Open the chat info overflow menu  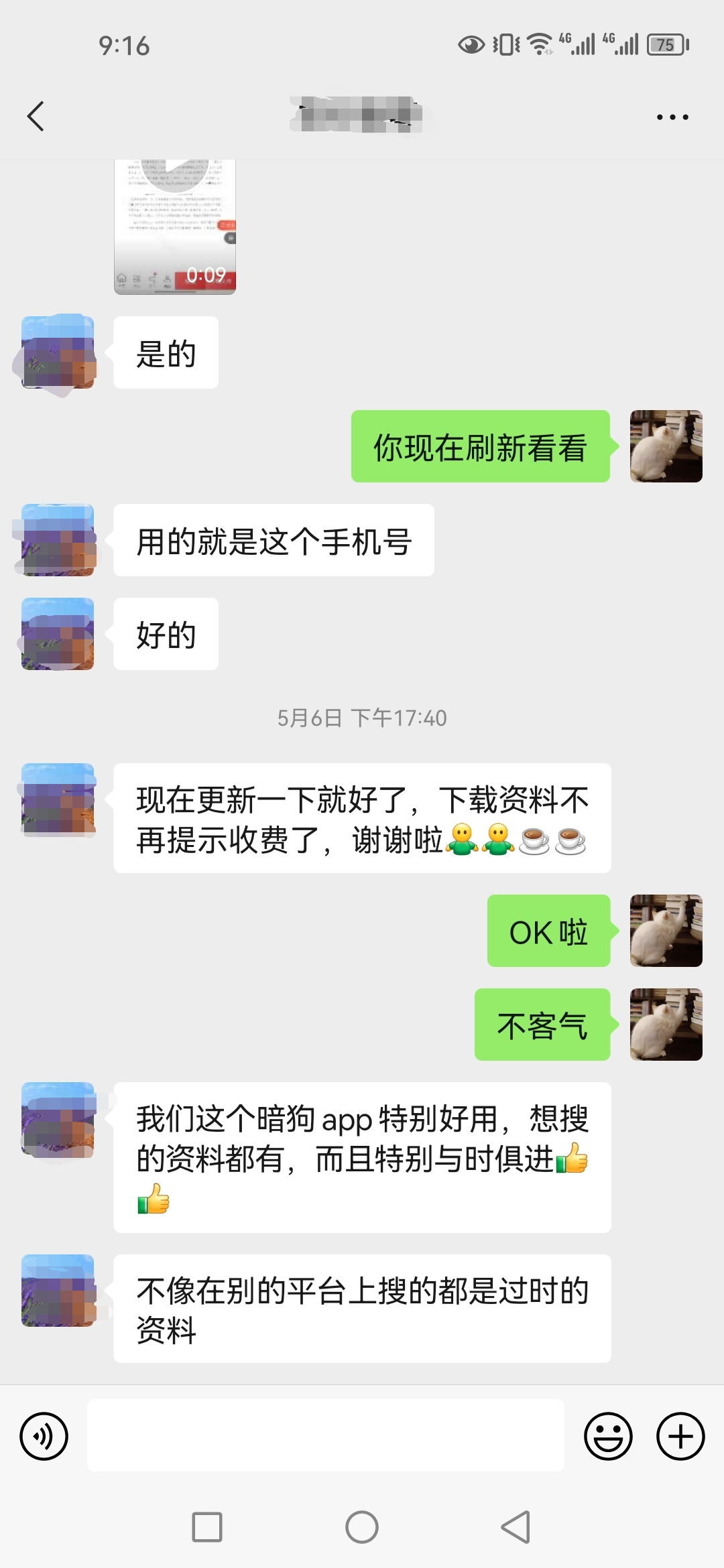(x=672, y=117)
